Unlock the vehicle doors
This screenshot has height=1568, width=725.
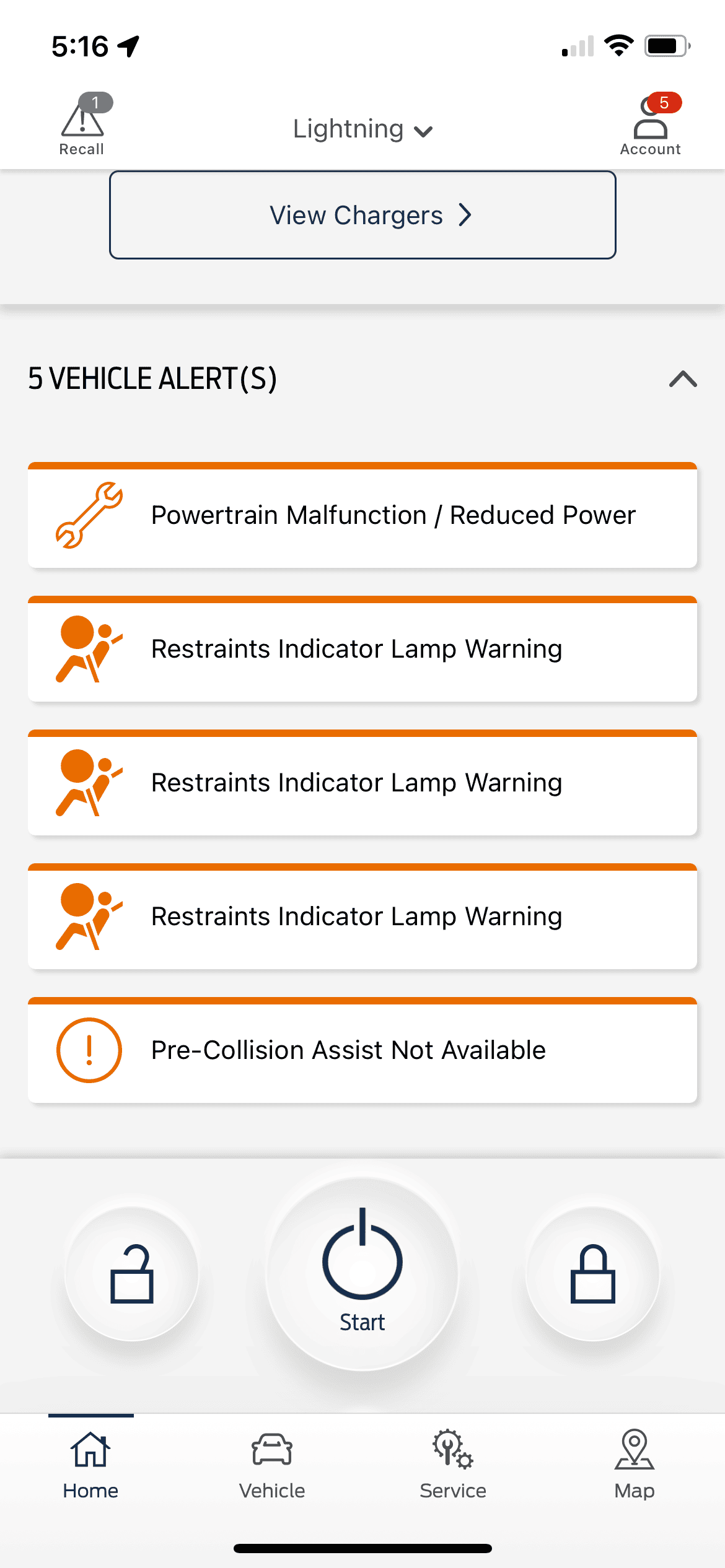(132, 1274)
